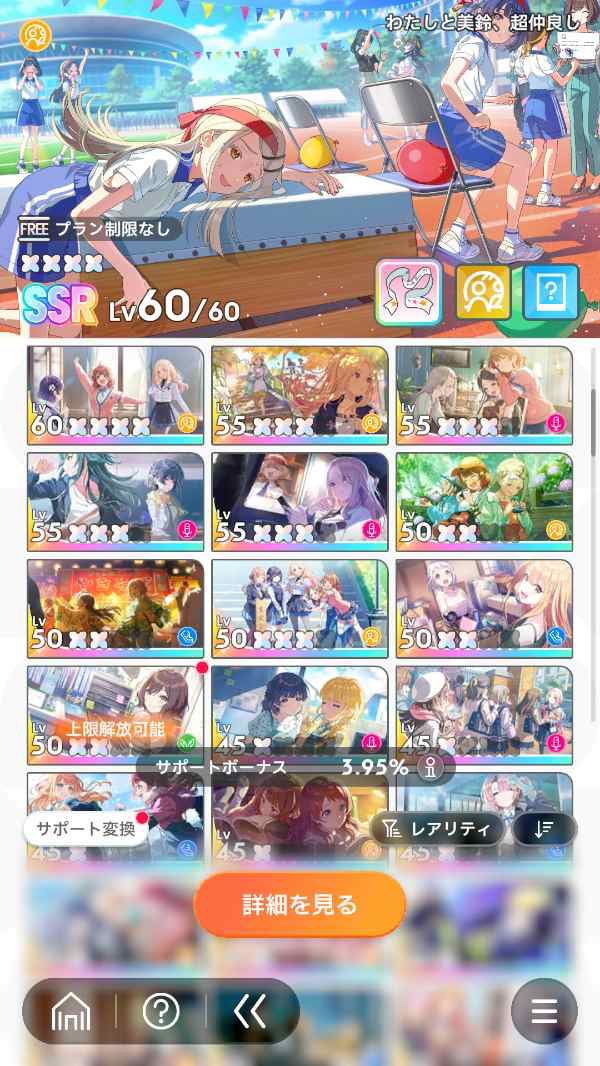This screenshot has height=1066, width=600.
Task: Go back with the double-arrow button
Action: point(250,1013)
